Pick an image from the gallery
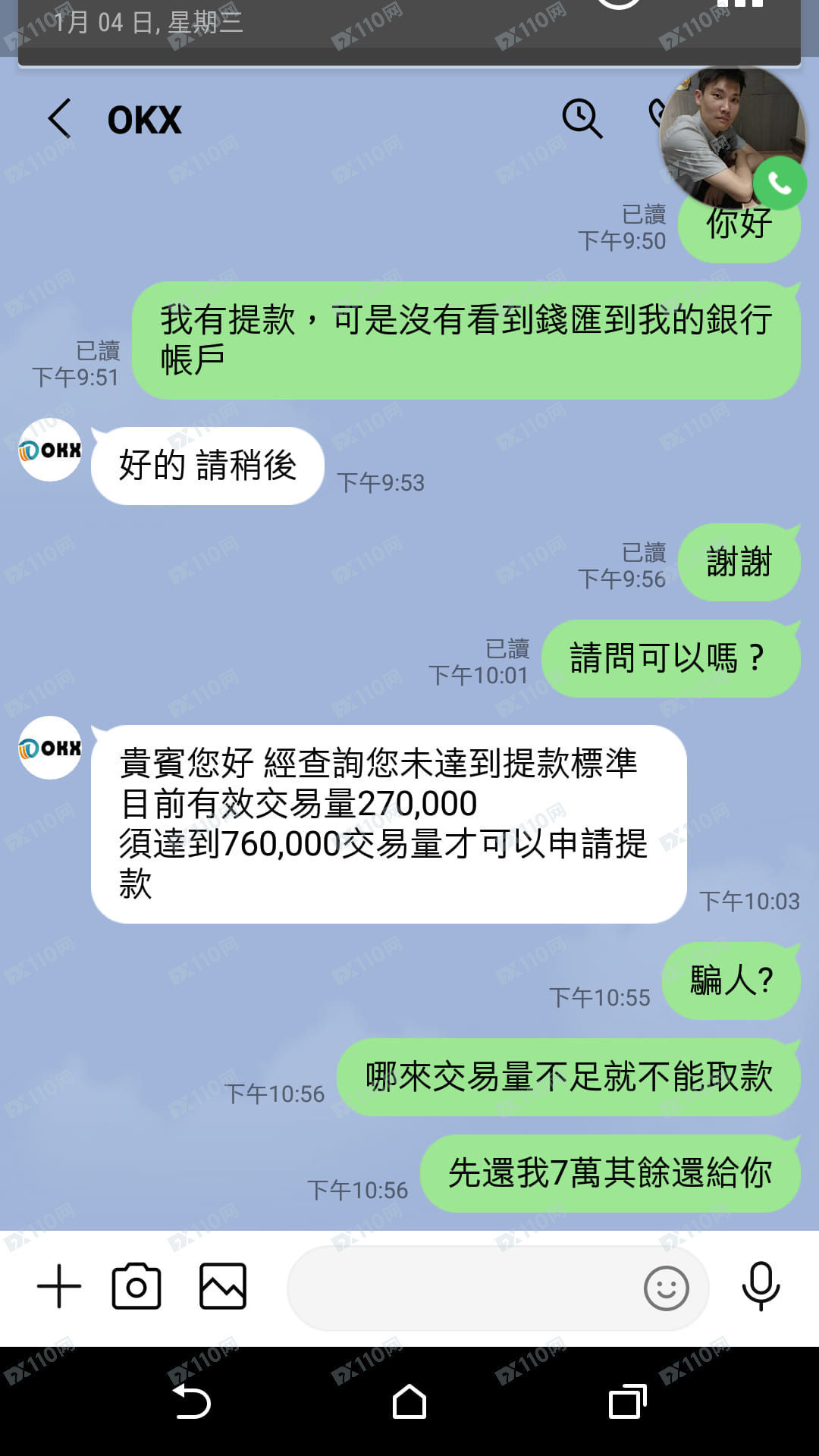This screenshot has height=1456, width=819. pos(222,1286)
